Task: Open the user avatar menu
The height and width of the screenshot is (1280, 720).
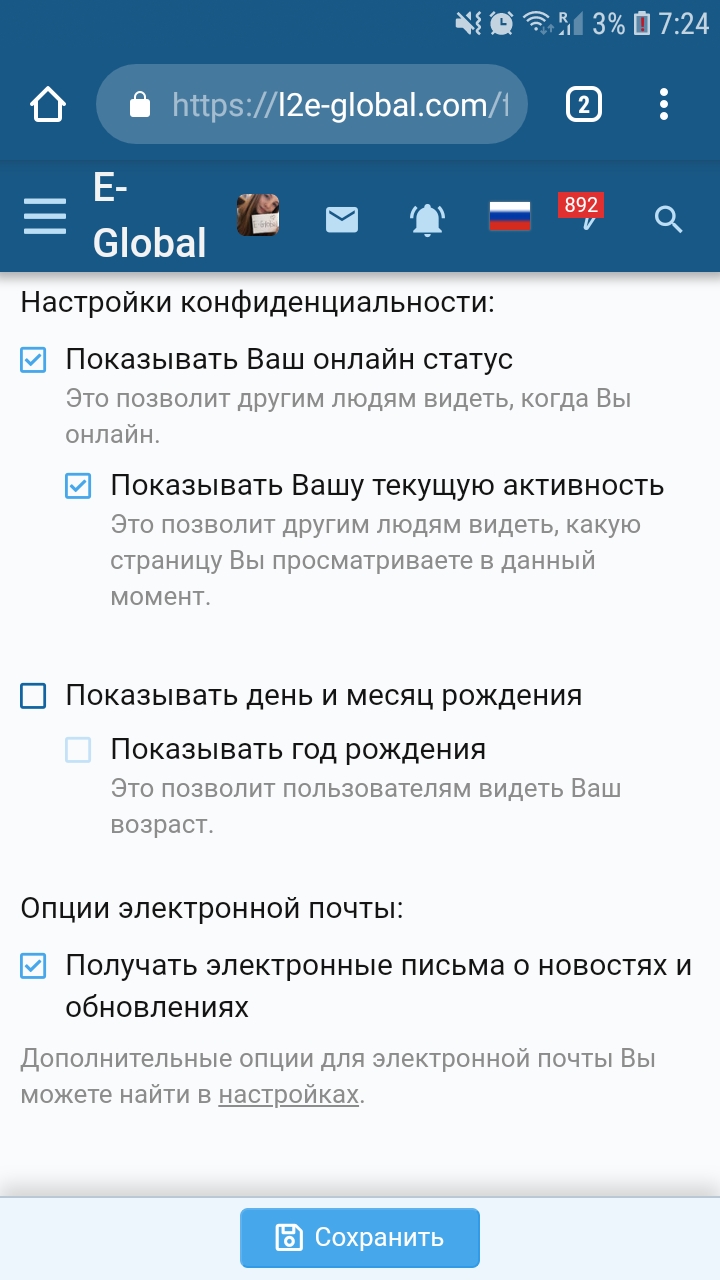Action: (258, 215)
